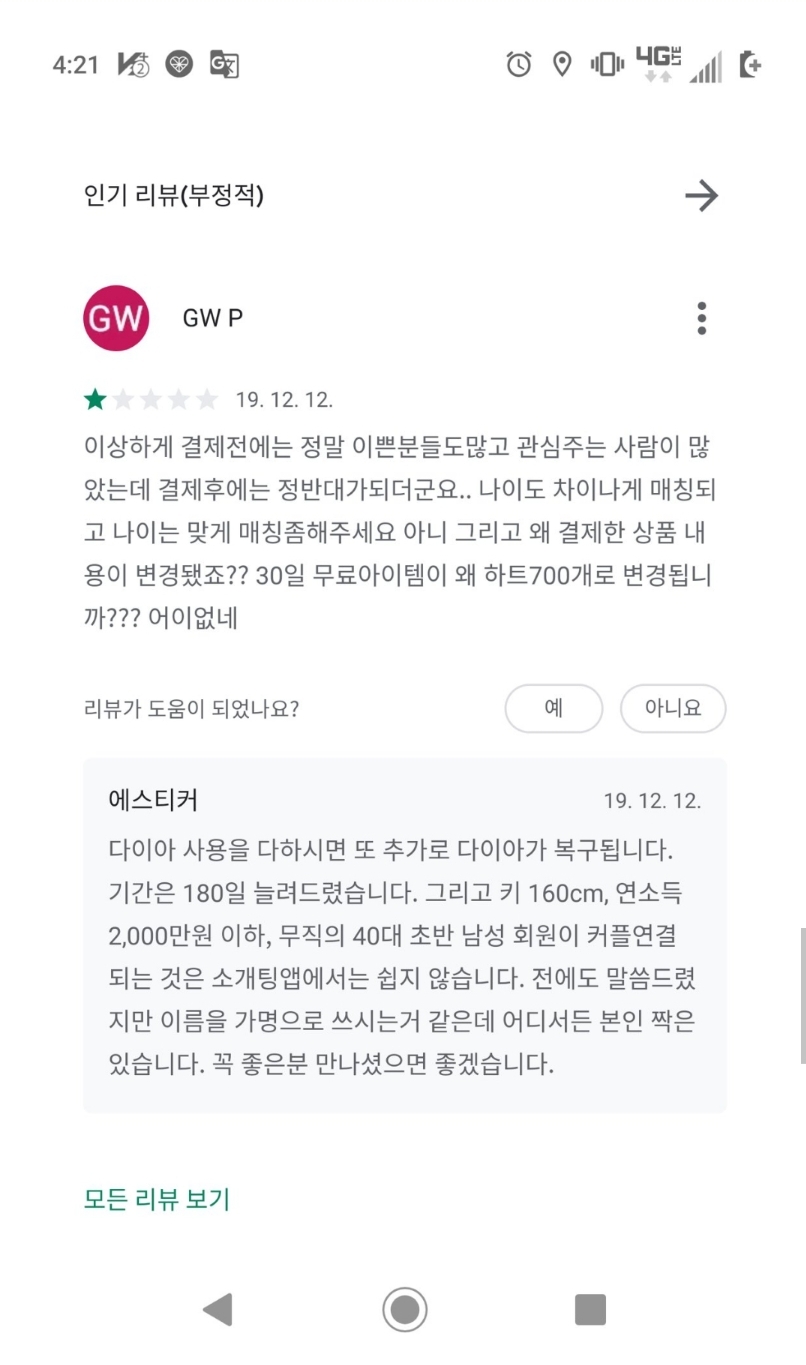806x1365 pixels.
Task: Go back using the system back button
Action: point(217,1309)
